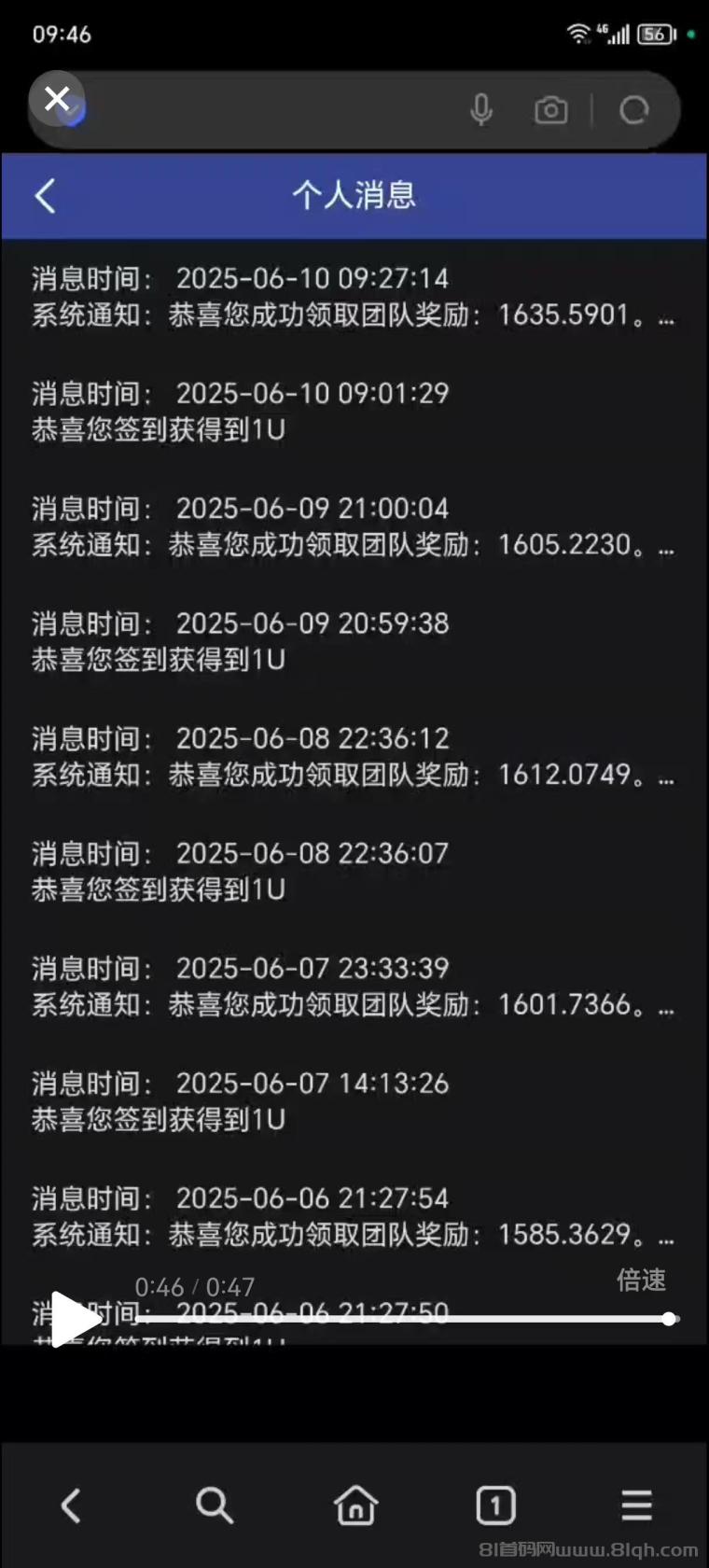Tap the browser address bar

point(271,110)
